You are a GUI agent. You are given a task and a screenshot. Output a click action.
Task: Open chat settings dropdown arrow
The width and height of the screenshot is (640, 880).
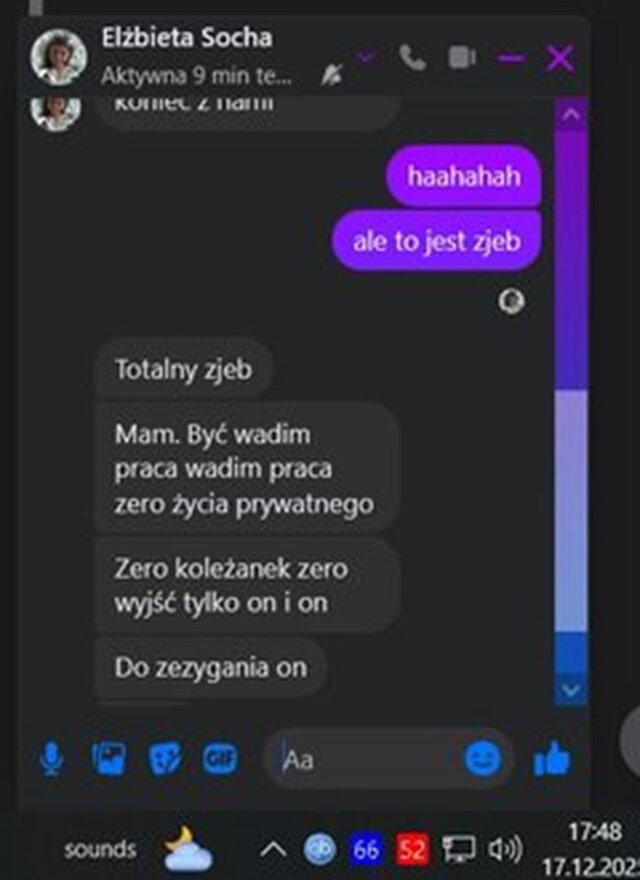(x=365, y=57)
